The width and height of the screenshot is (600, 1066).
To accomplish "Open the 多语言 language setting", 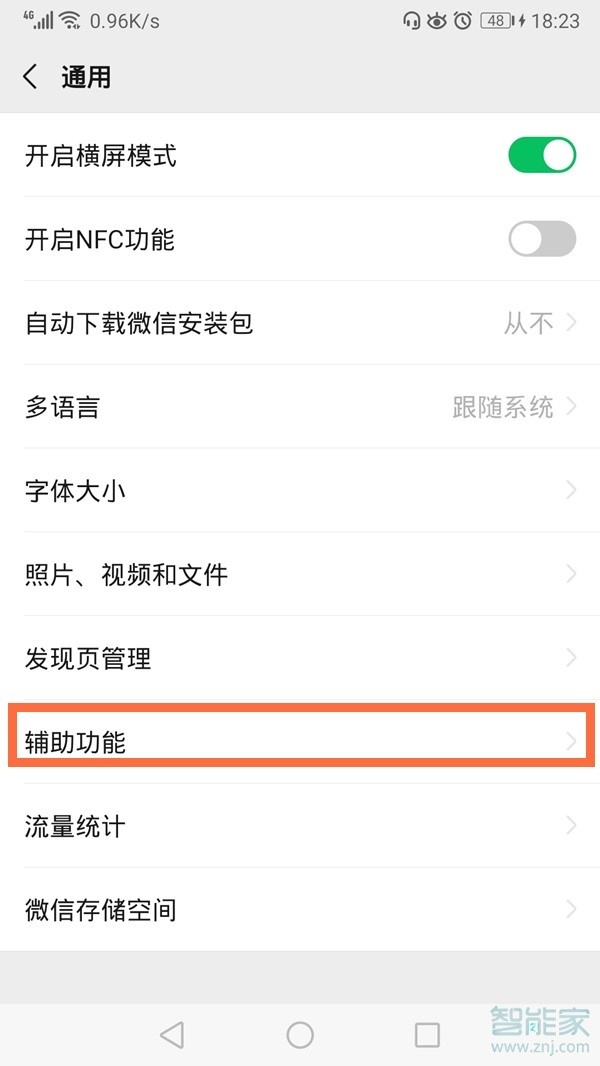I will point(300,407).
